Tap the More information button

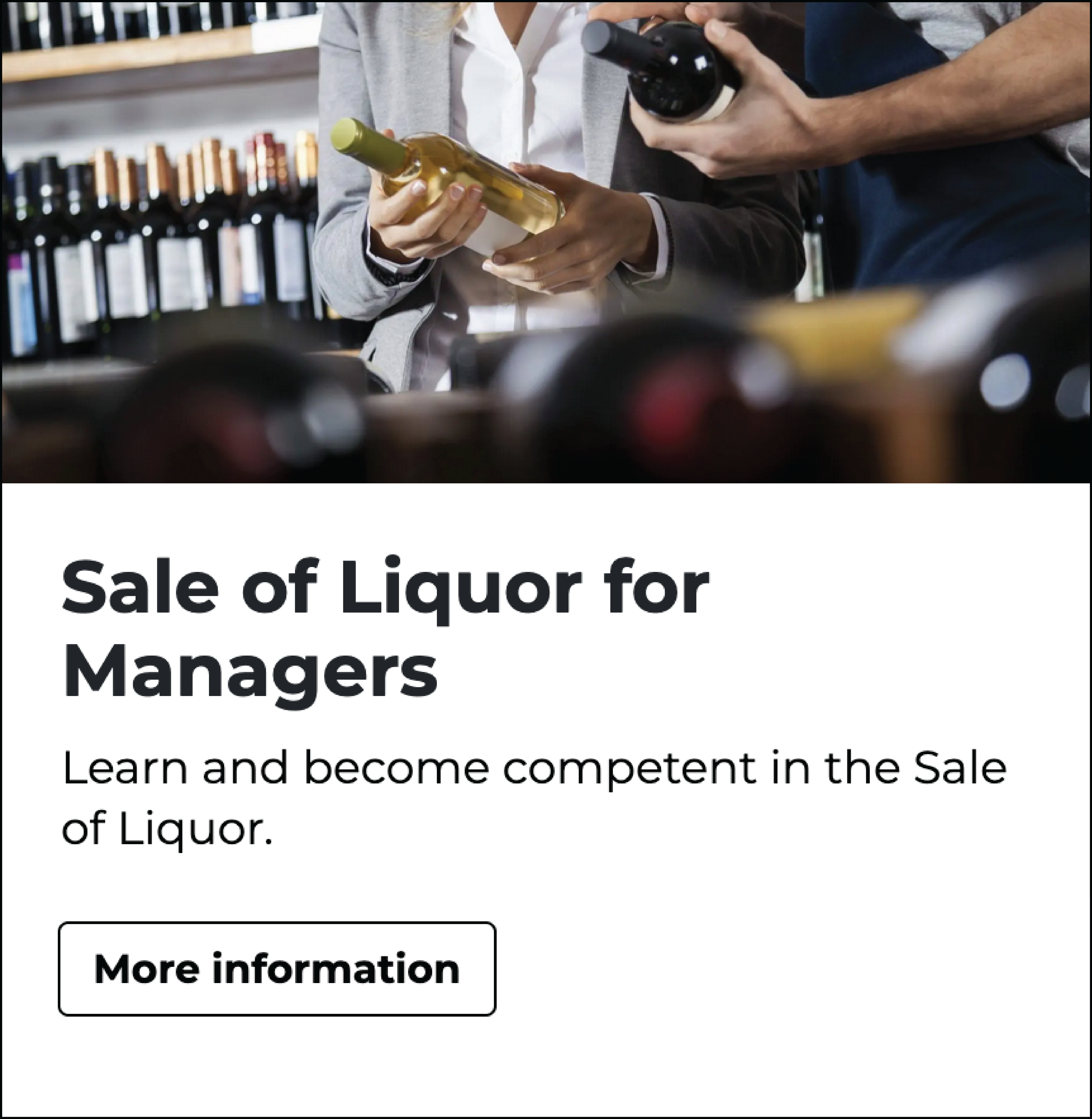[277, 969]
